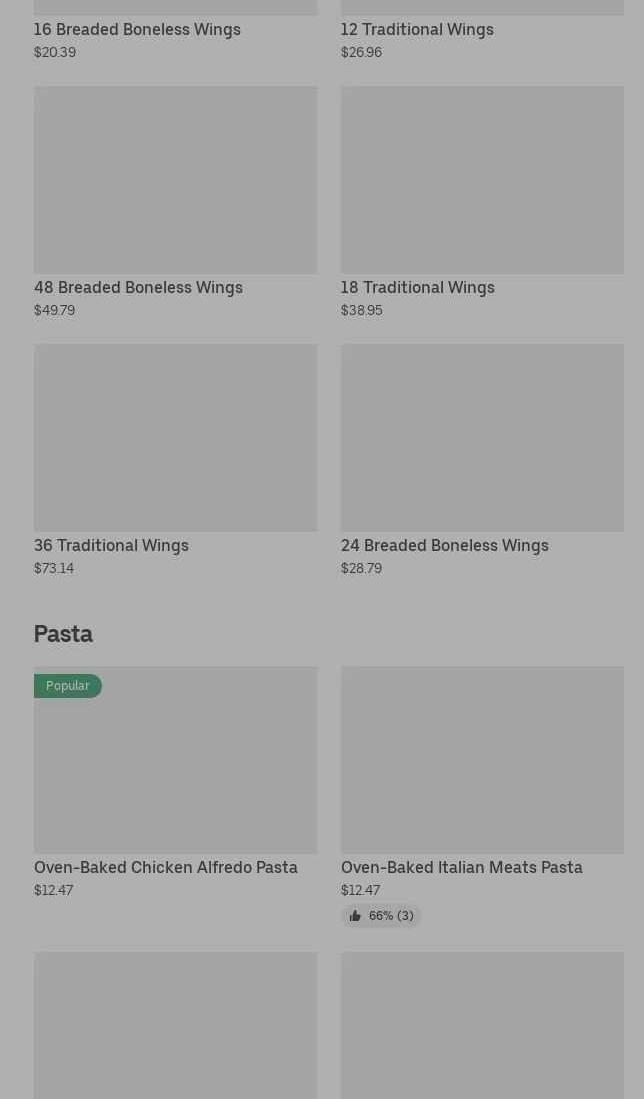Screen dimensions: 644x1099
Task: Open the 24 Breaded Boneless Wings card
Action: (482, 460)
